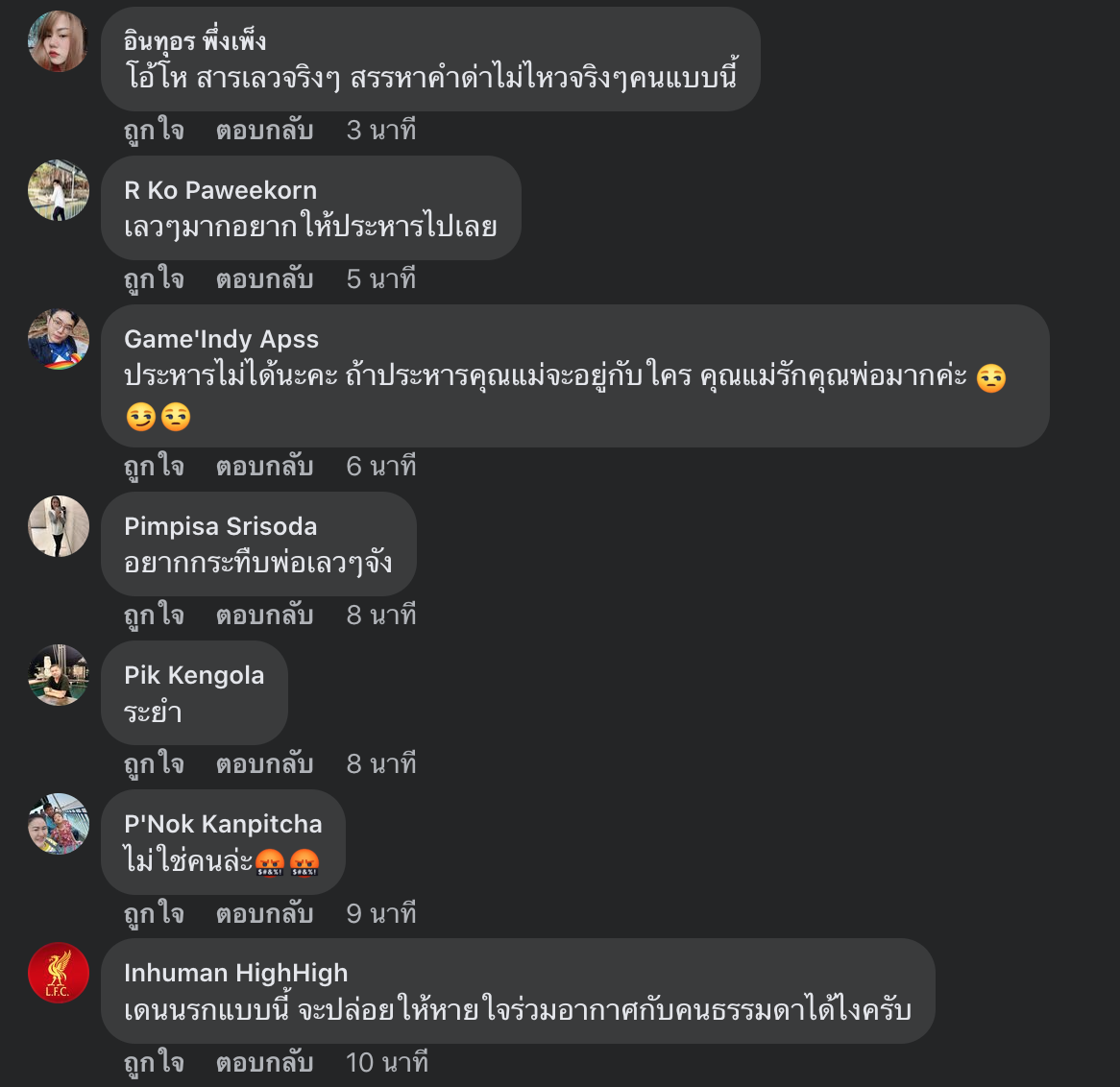Like Inhuman HighHigh's comment
The width and height of the screenshot is (1120, 1087).
[x=154, y=1062]
